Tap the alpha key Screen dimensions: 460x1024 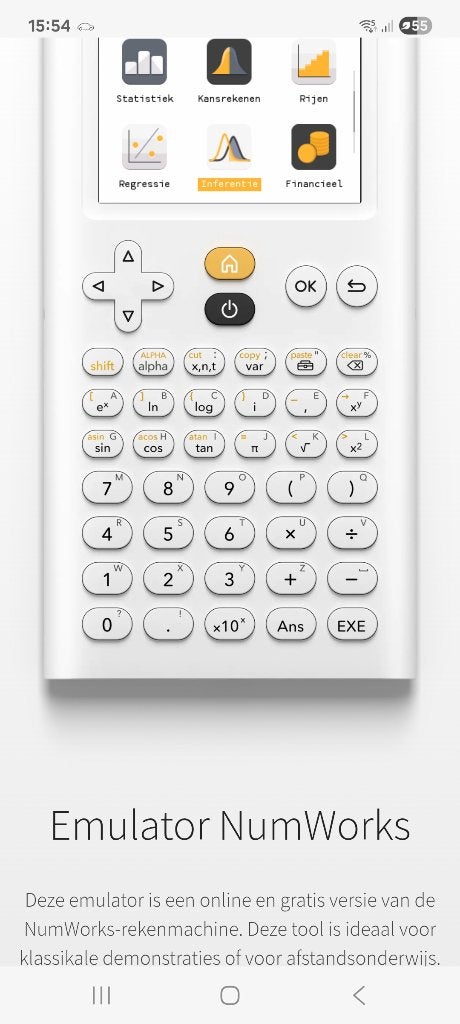click(x=153, y=362)
